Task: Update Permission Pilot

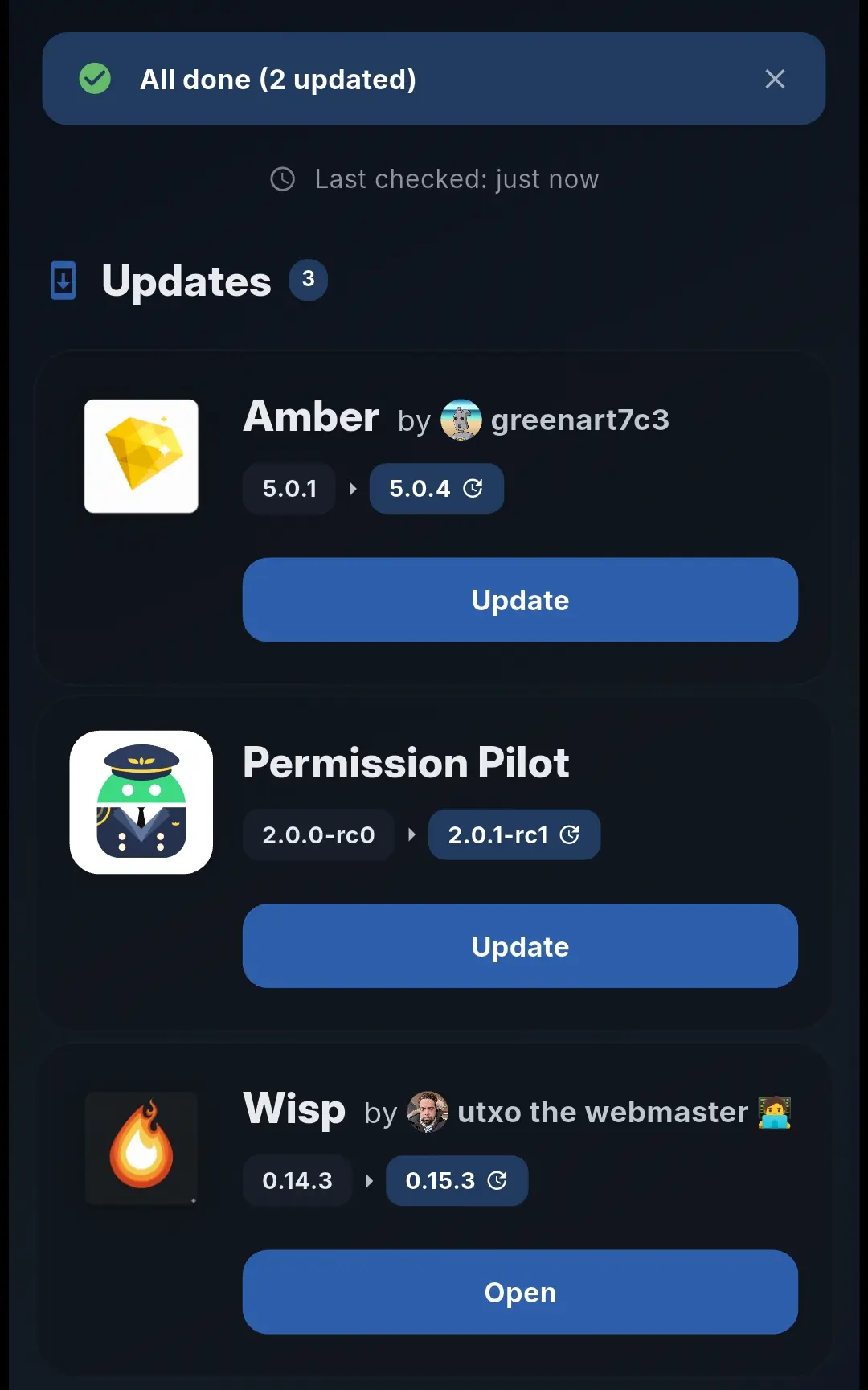Action: (520, 946)
